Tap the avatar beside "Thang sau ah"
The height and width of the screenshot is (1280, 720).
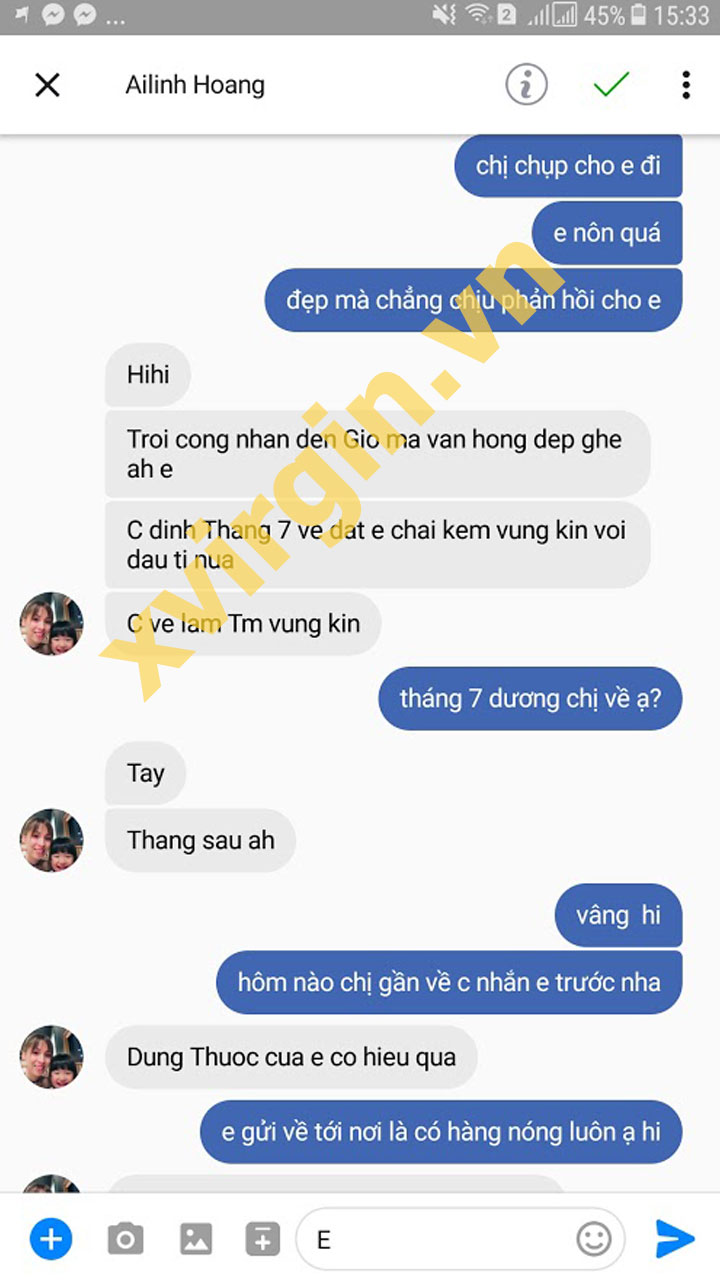(x=52, y=840)
